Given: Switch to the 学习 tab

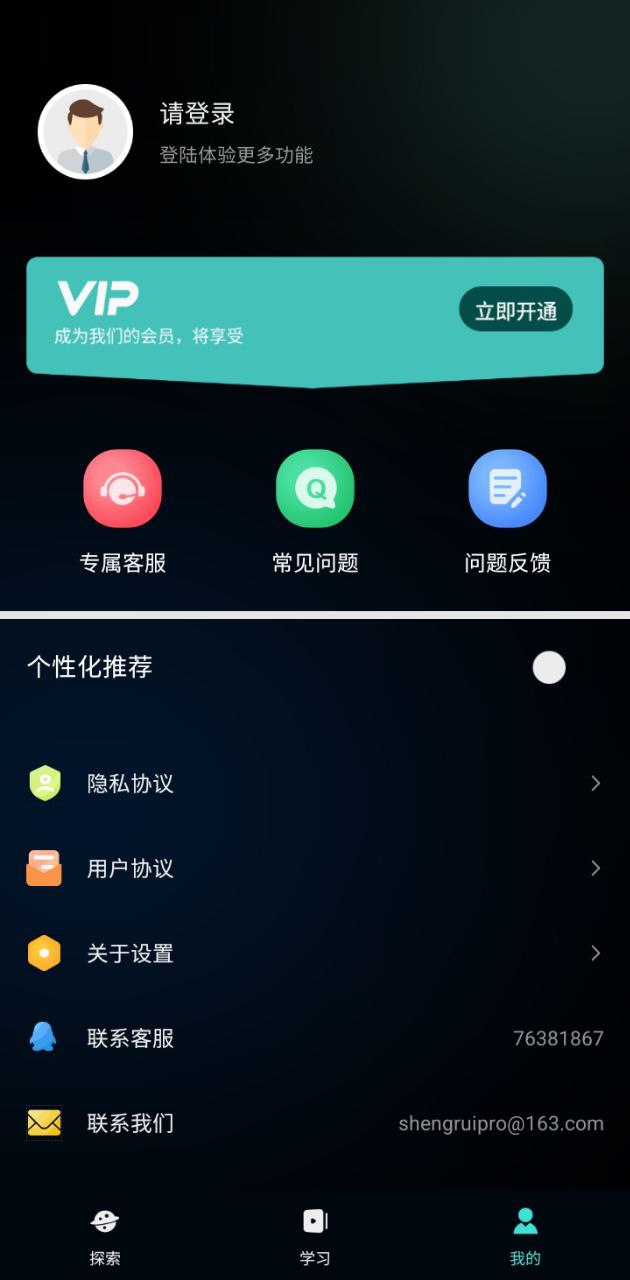Looking at the screenshot, I should [315, 1234].
